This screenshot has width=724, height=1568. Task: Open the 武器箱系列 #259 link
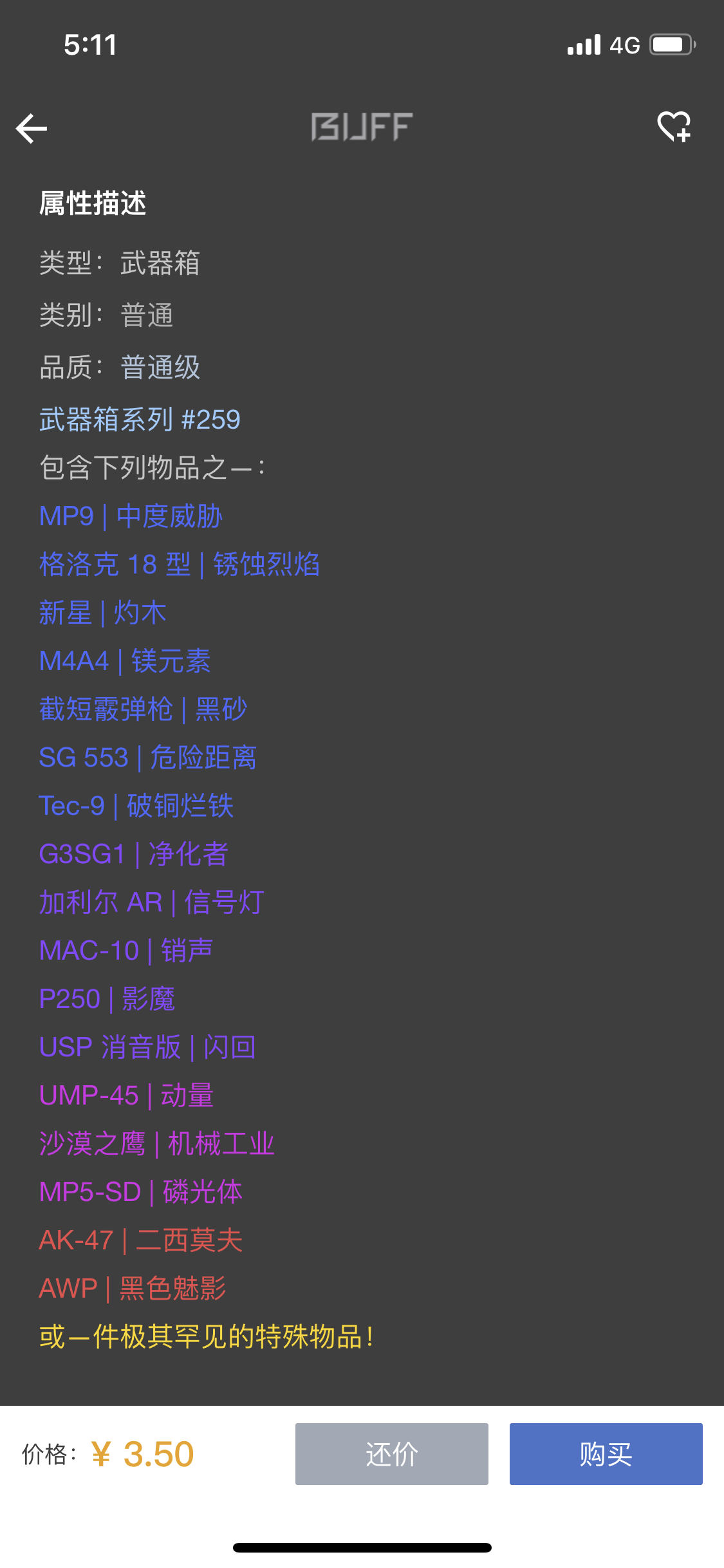click(138, 418)
